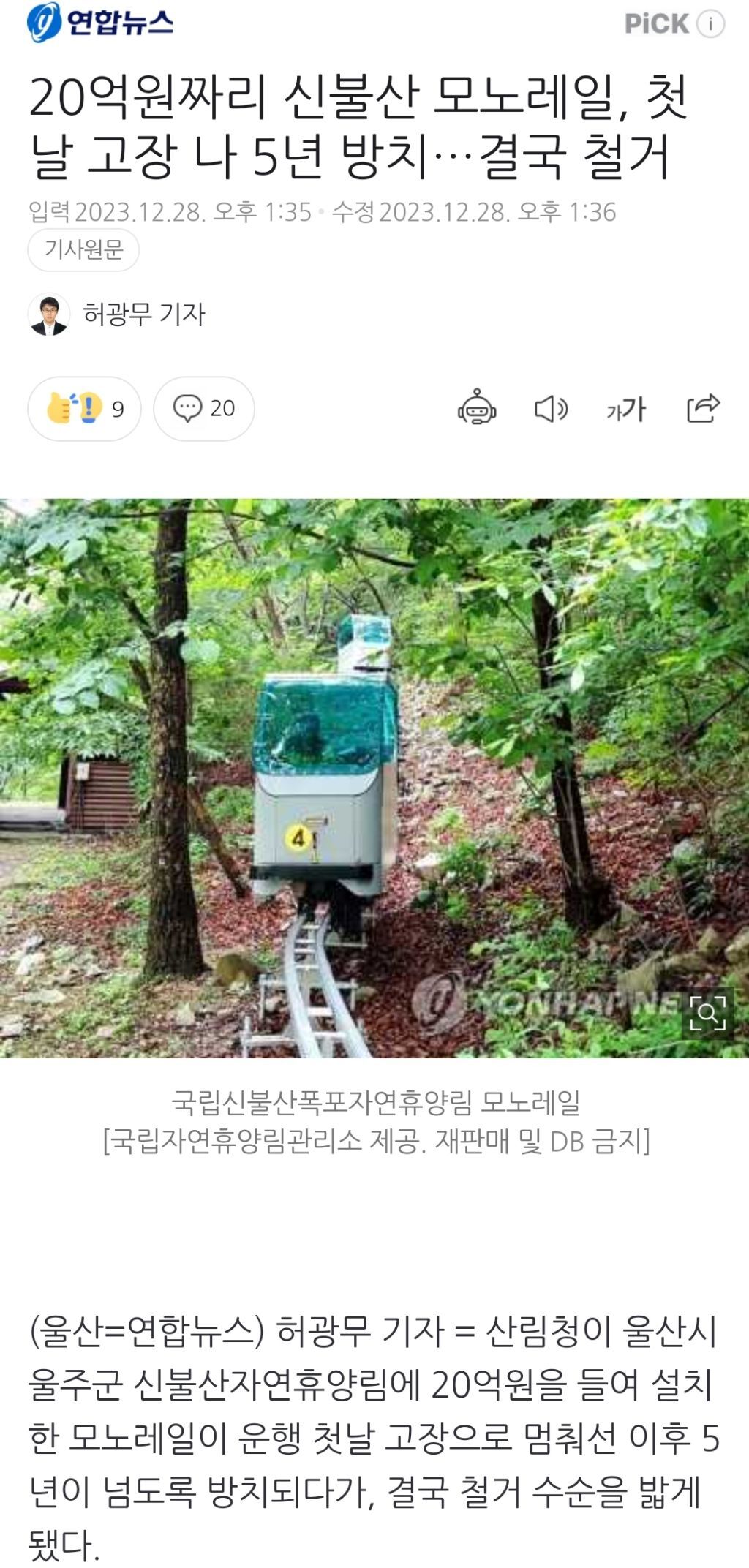This screenshot has height=1568, width=749.
Task: Open the 기사원문 original article link
Action: click(x=83, y=250)
